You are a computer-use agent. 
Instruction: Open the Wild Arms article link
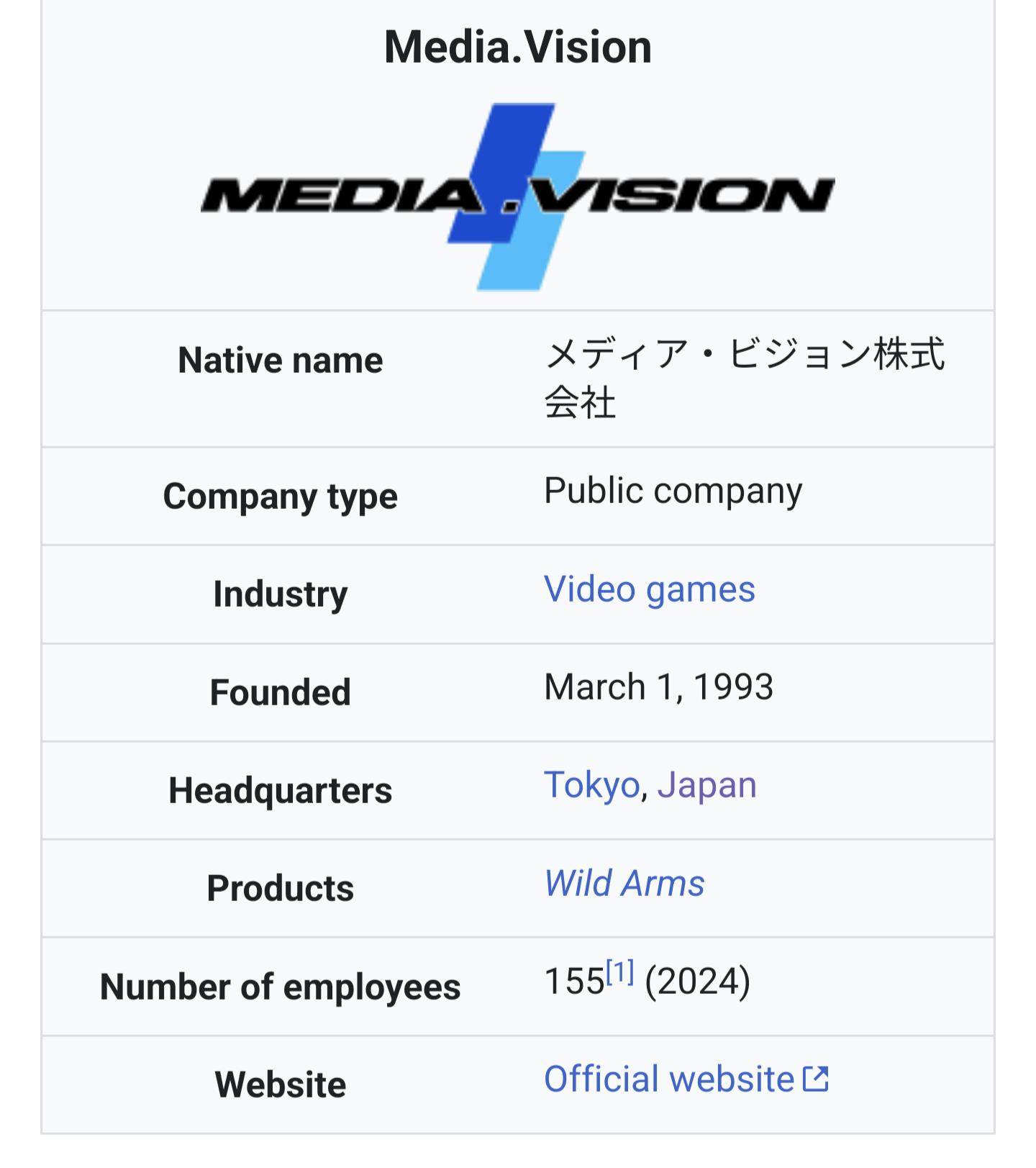tap(624, 884)
